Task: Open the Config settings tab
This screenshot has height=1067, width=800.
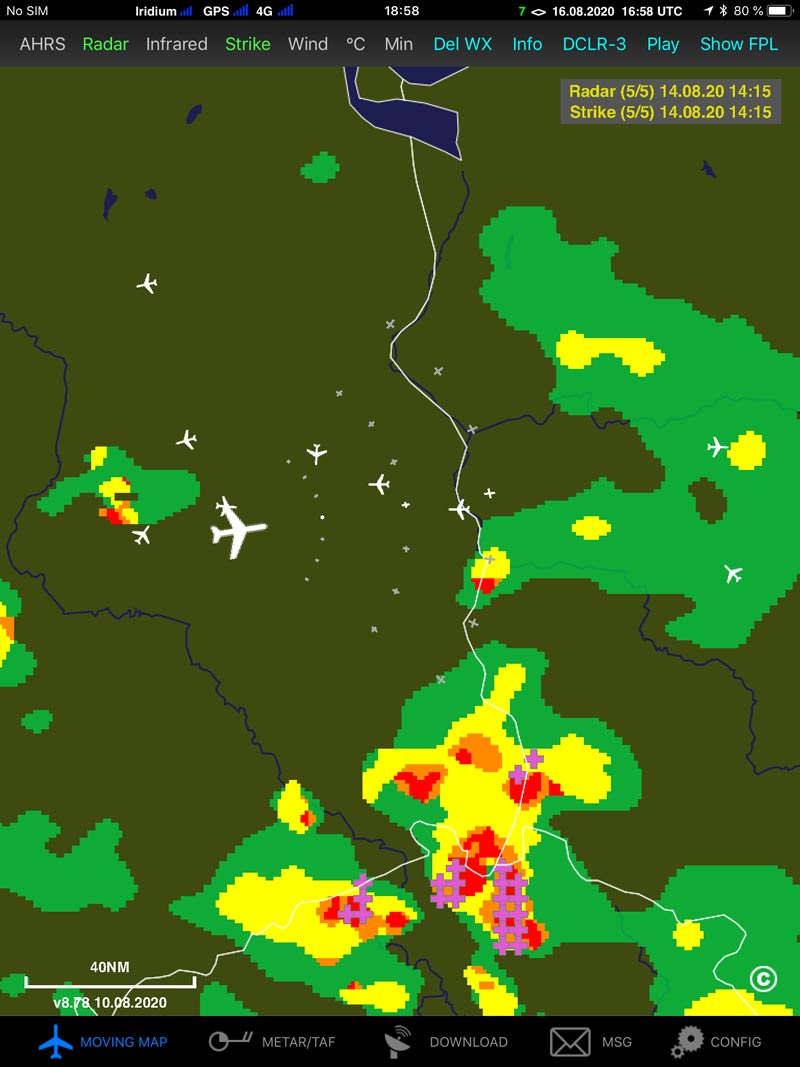Action: 717,1041
